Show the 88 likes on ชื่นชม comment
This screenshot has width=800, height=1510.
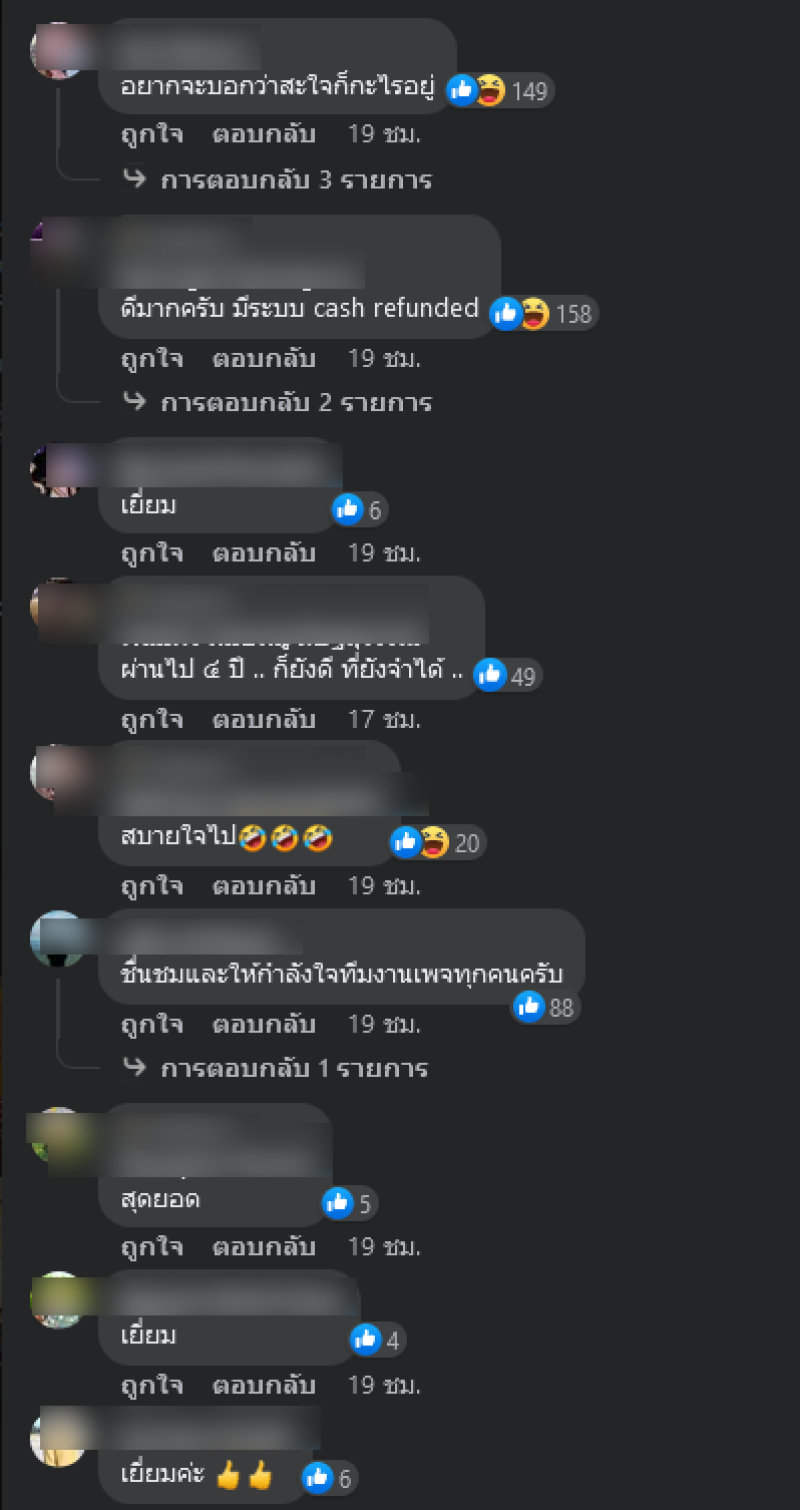[545, 1007]
